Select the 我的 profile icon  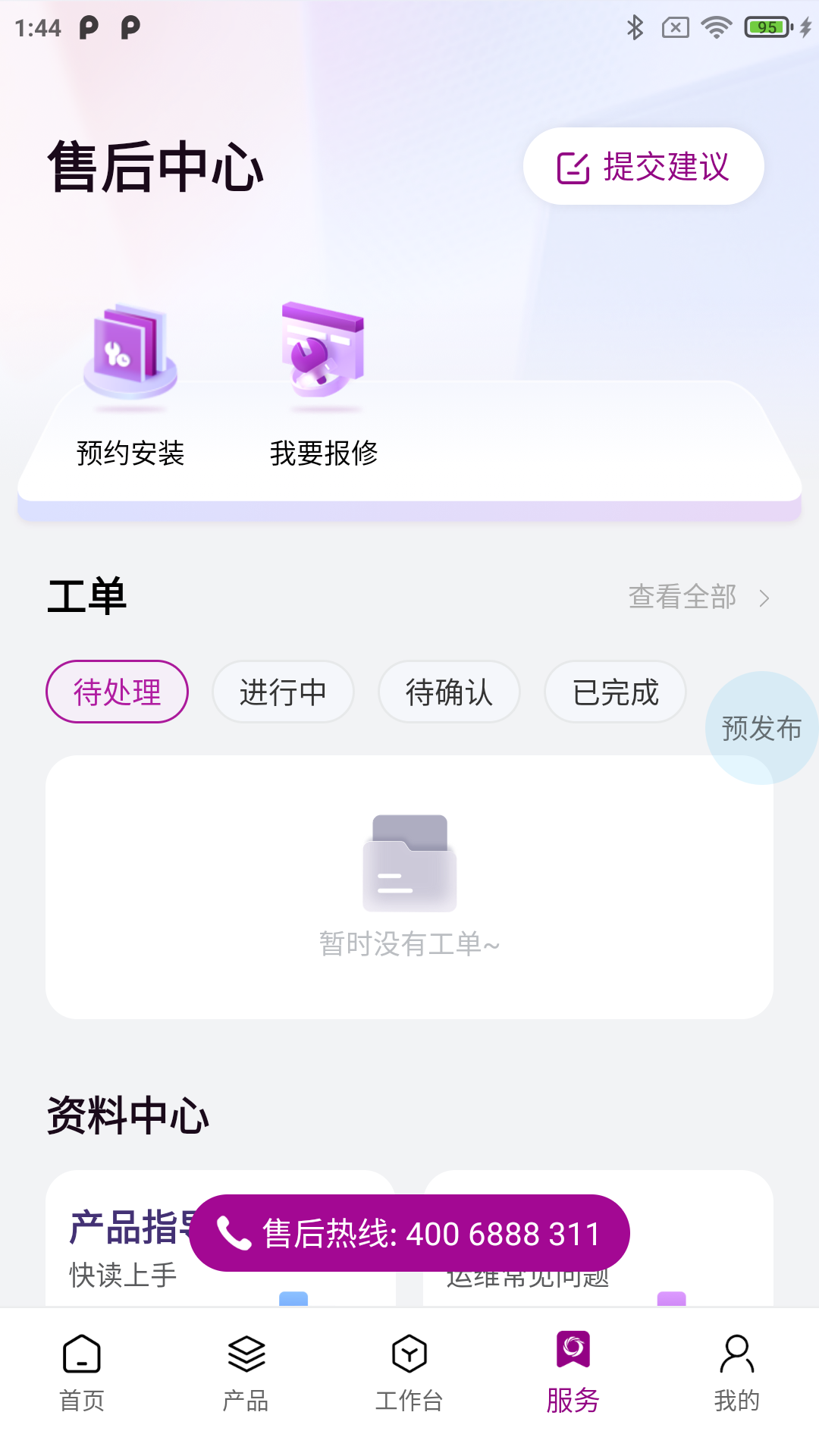(736, 1354)
